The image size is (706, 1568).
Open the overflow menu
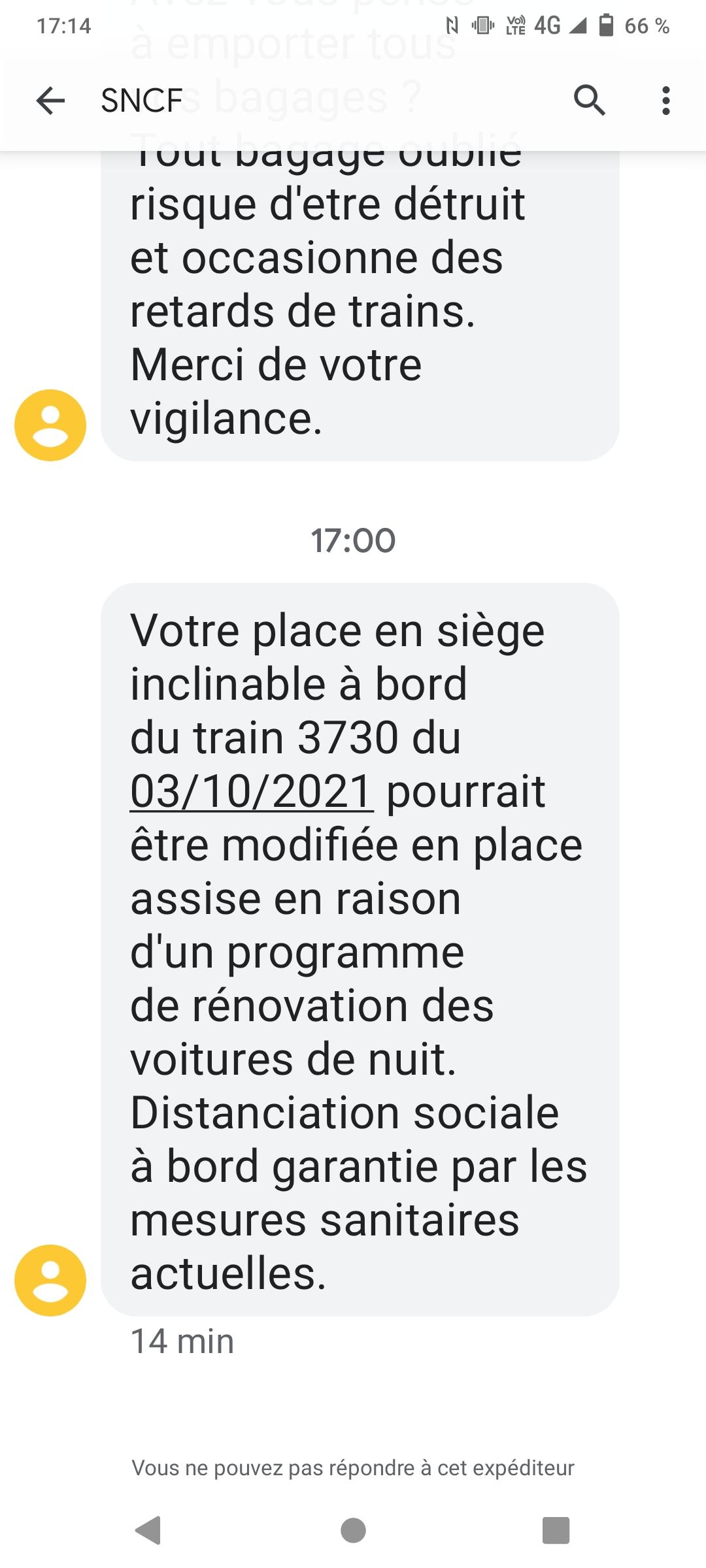tap(665, 101)
